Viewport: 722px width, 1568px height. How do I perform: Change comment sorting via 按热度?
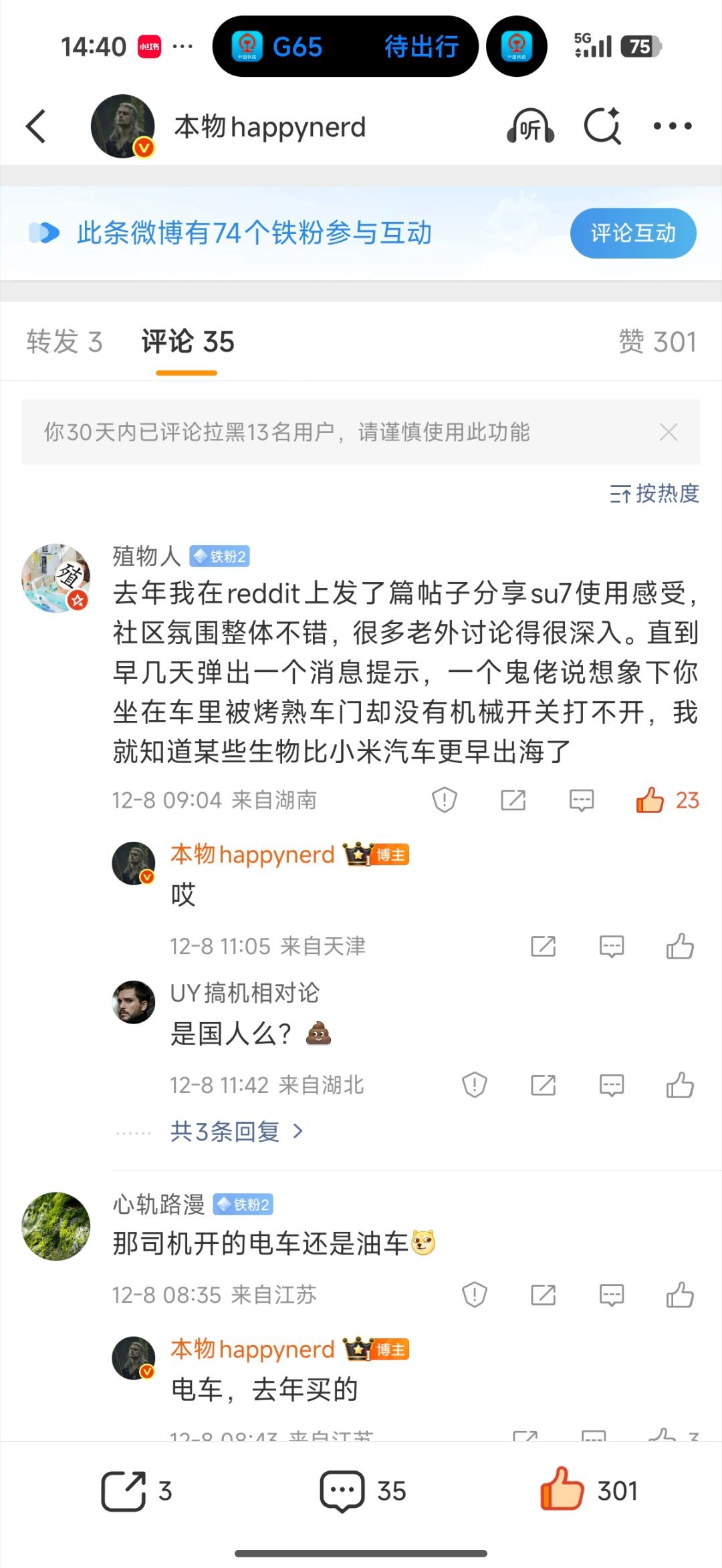655,494
